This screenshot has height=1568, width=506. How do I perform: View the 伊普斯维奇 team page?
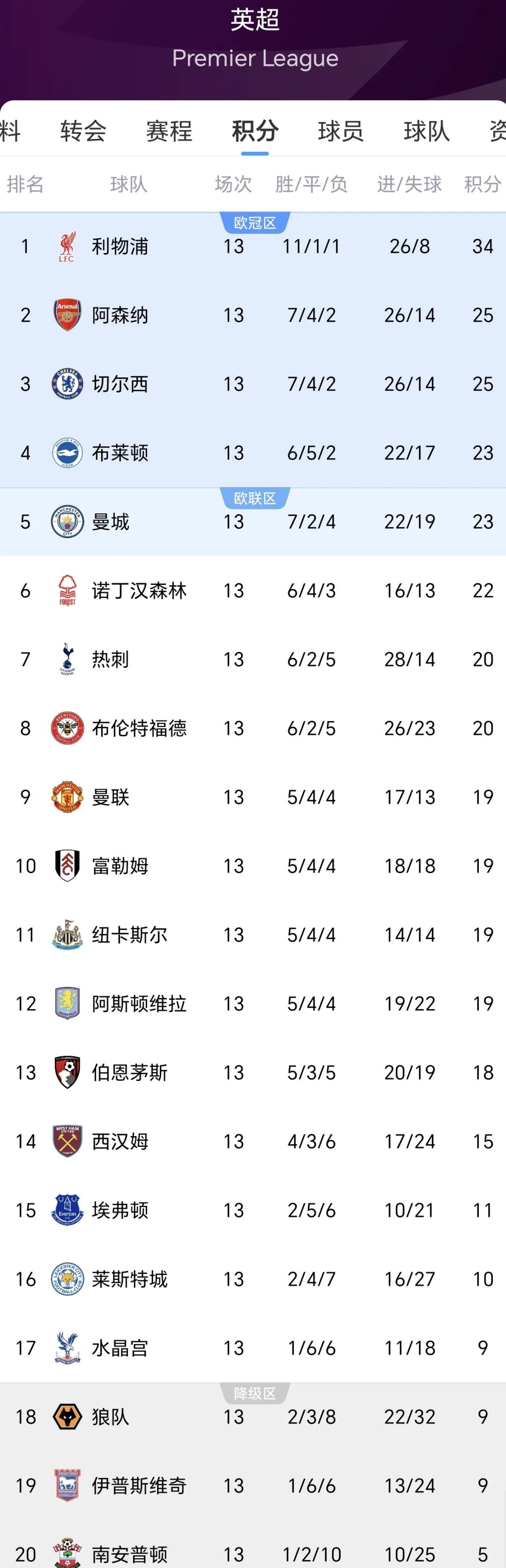click(x=139, y=1485)
